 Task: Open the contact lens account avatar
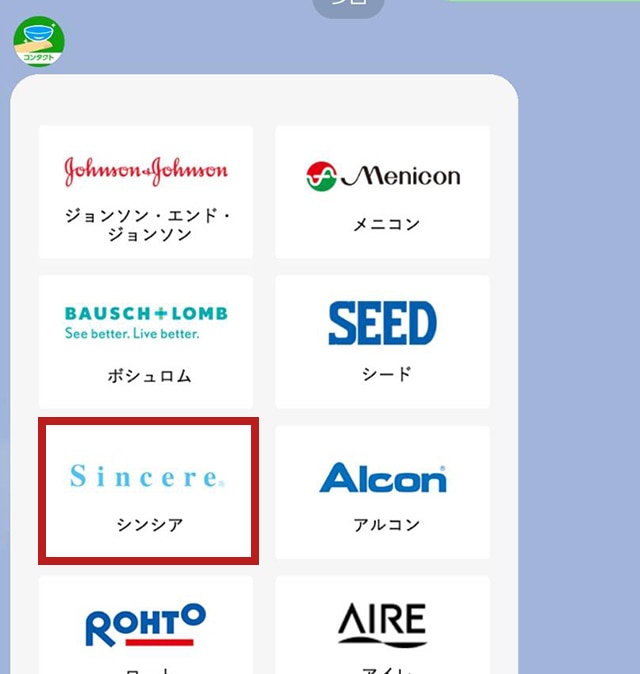point(39,42)
